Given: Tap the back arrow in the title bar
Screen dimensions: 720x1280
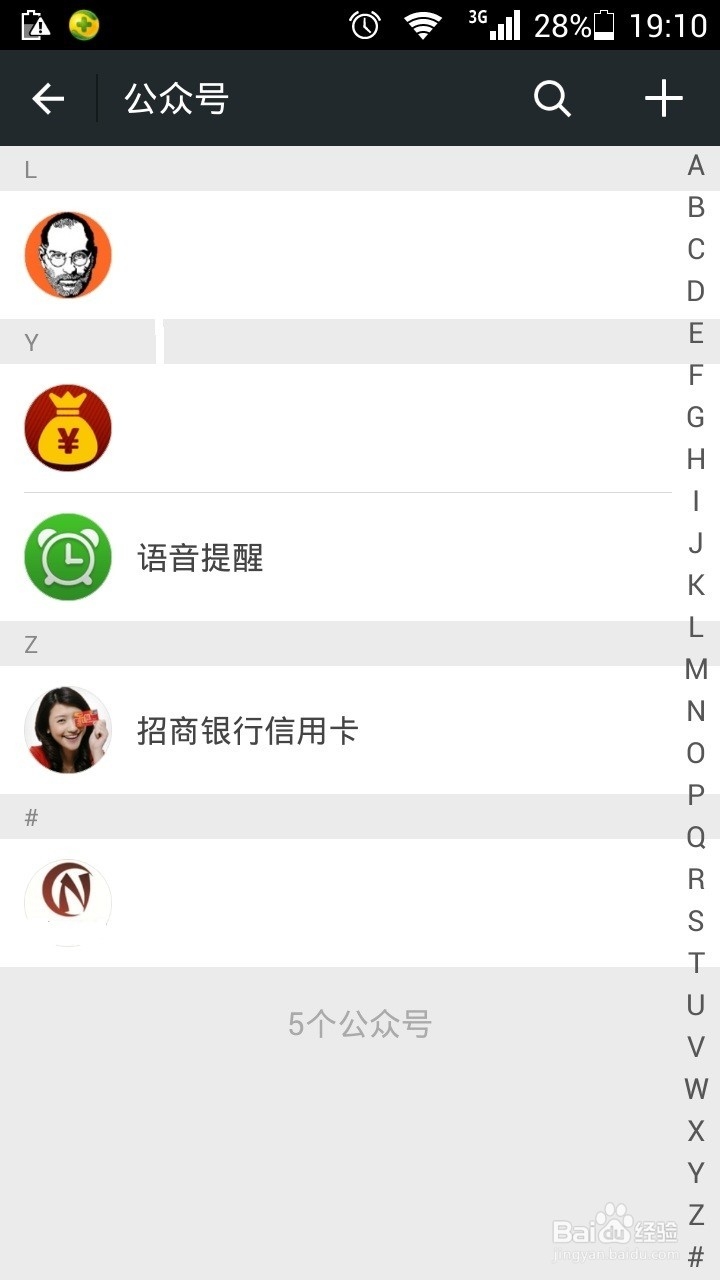Looking at the screenshot, I should point(47,99).
